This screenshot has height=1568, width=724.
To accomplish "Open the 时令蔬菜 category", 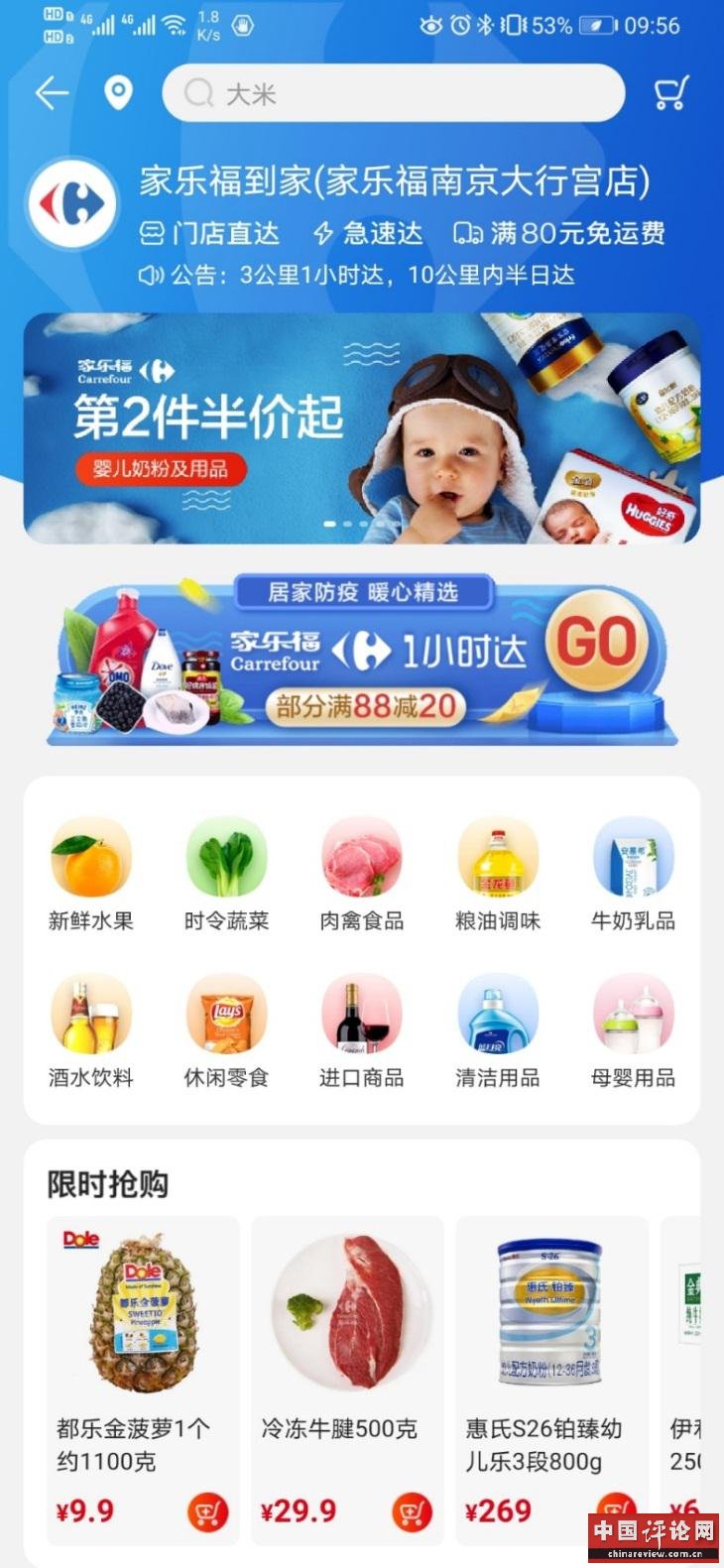I will pyautogui.click(x=226, y=873).
